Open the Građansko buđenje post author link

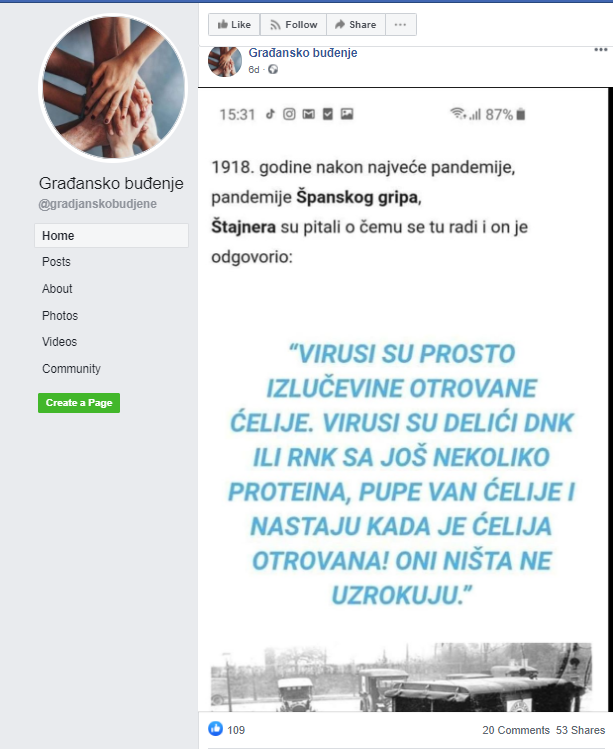point(302,53)
